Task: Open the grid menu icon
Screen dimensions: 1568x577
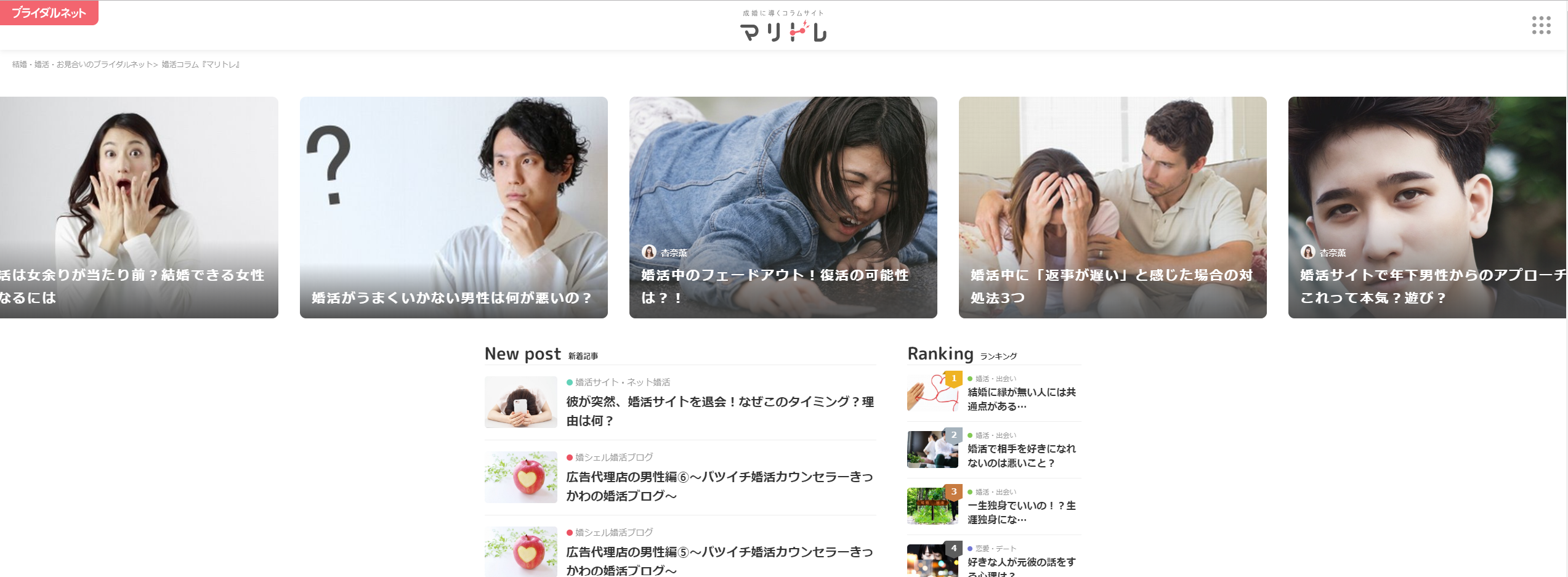Action: click(1541, 25)
